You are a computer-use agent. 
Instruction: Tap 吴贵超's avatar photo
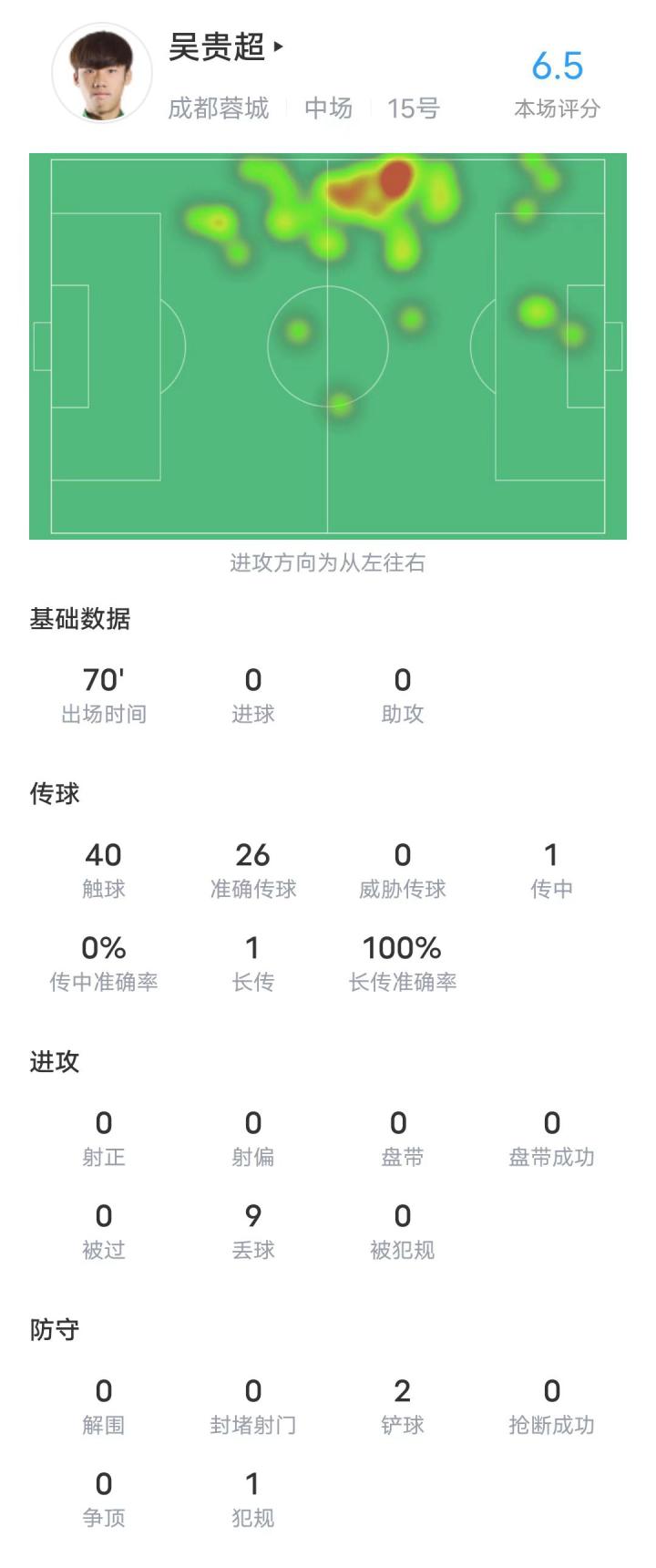[102, 74]
